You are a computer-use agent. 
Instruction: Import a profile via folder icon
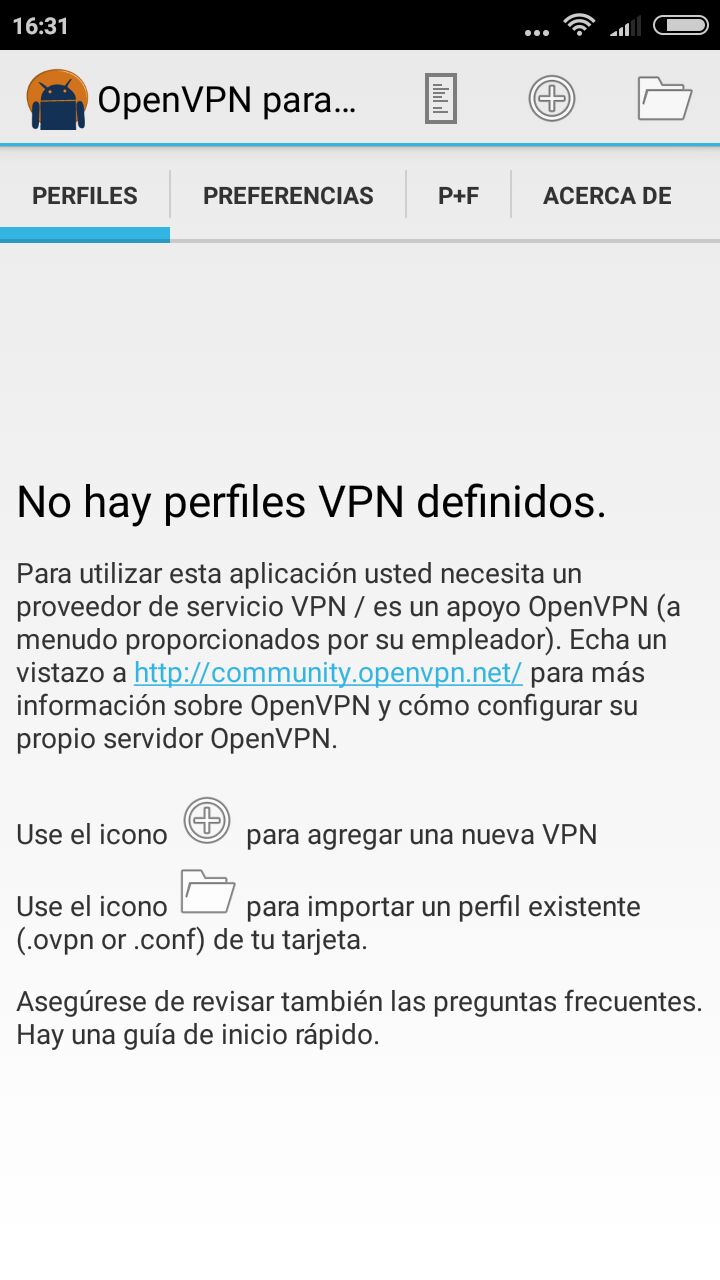point(665,99)
